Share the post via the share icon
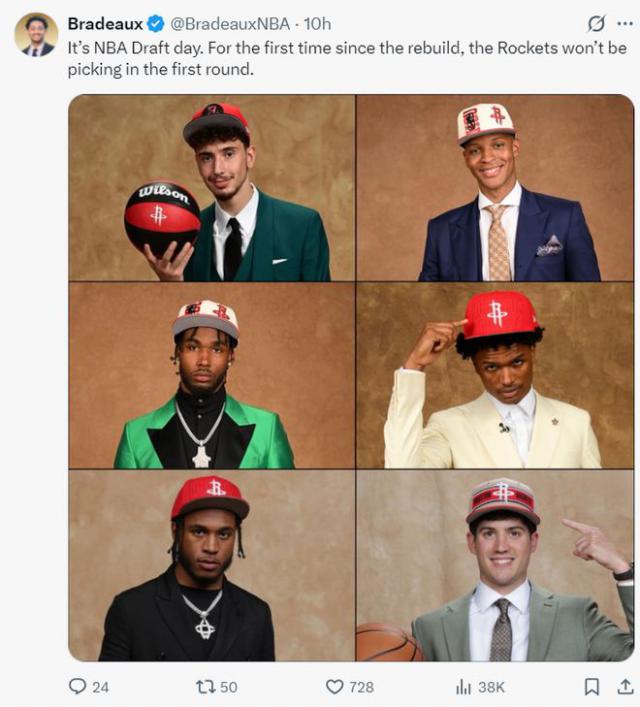 625,686
